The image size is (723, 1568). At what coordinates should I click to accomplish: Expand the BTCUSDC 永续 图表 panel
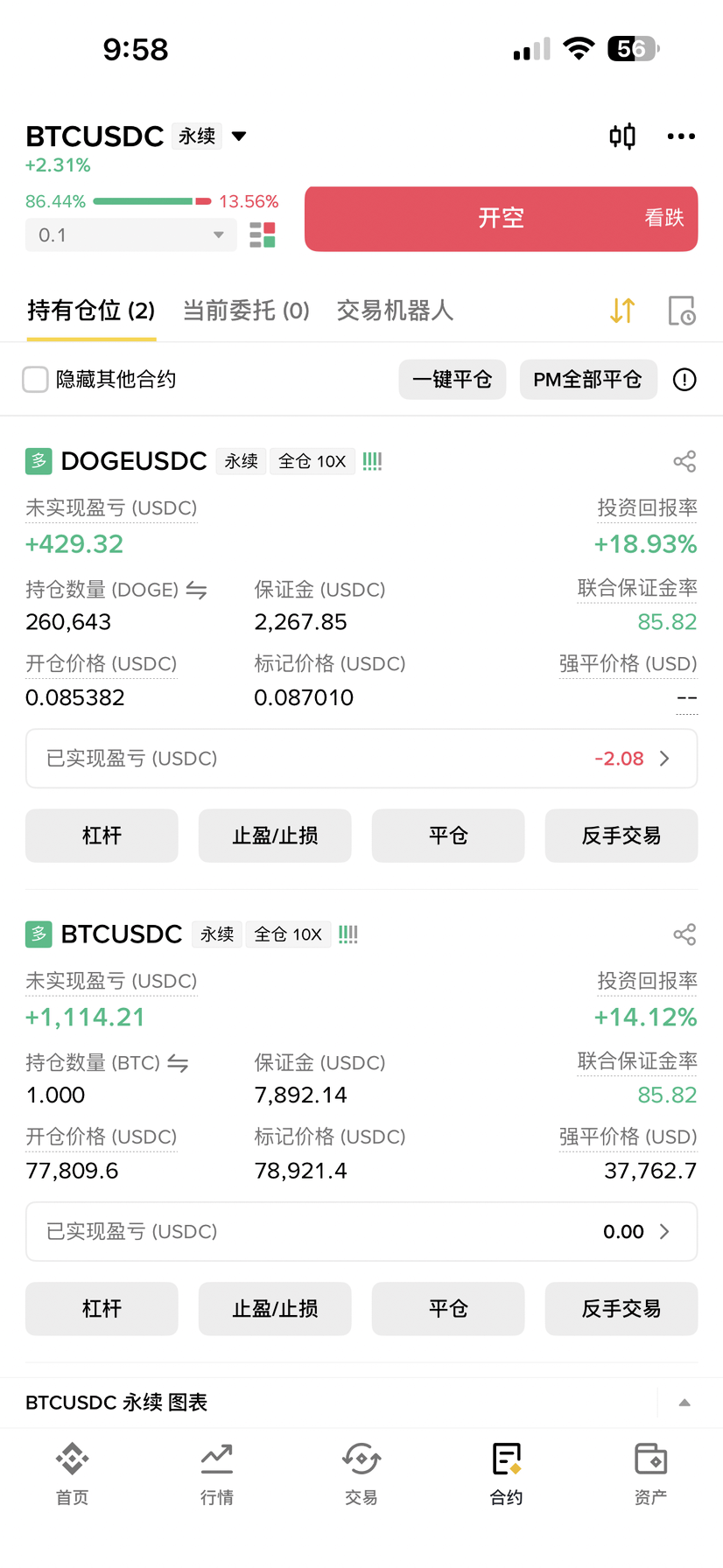point(684,1403)
